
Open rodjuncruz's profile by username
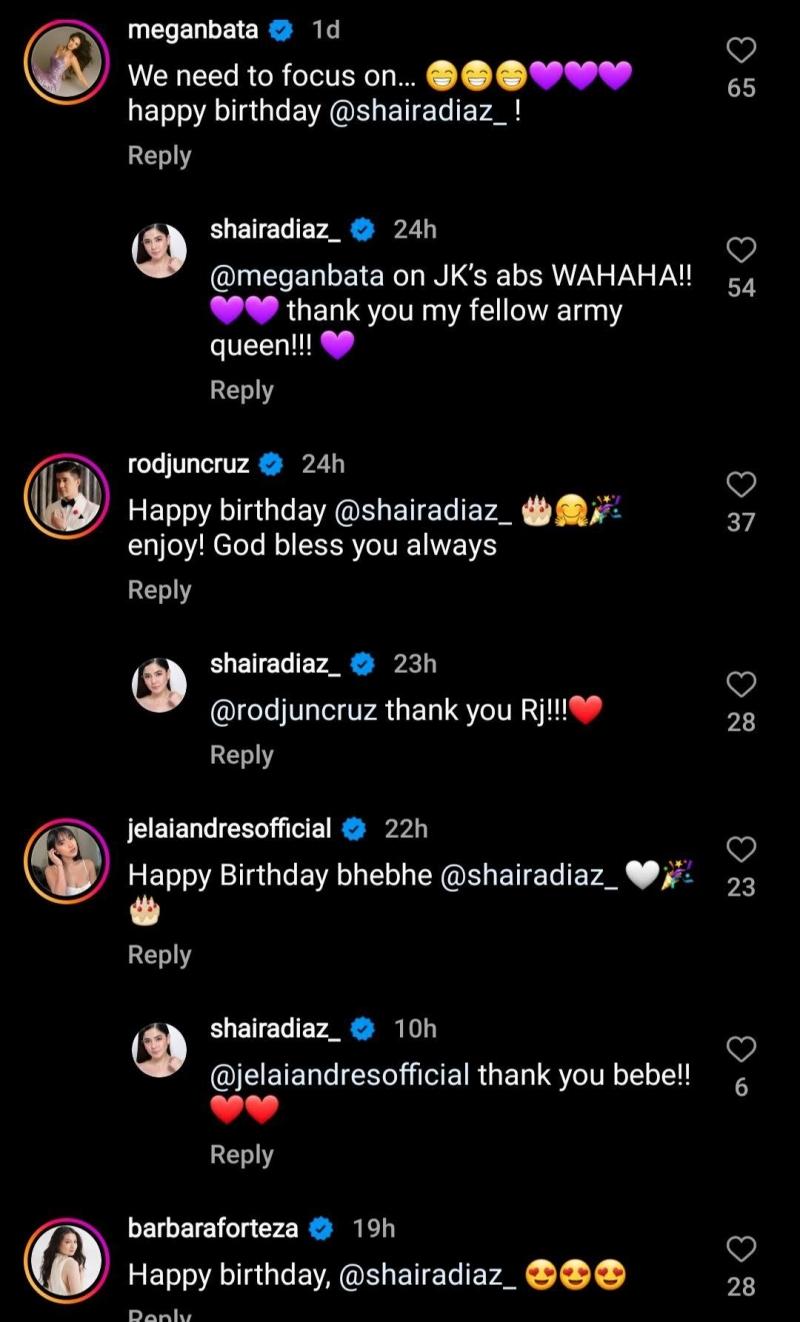click(x=188, y=464)
